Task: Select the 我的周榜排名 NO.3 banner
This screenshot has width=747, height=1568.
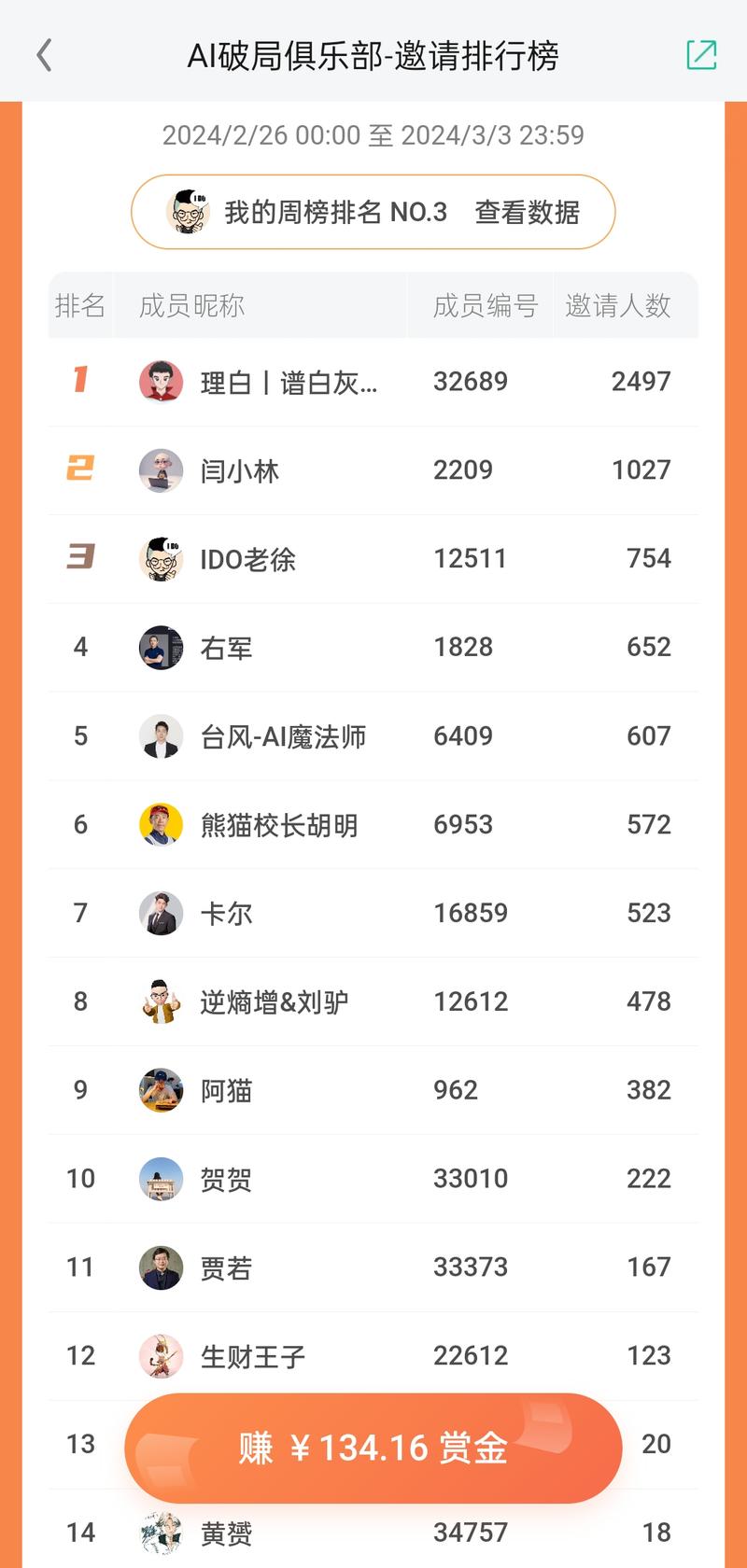Action: click(x=373, y=212)
